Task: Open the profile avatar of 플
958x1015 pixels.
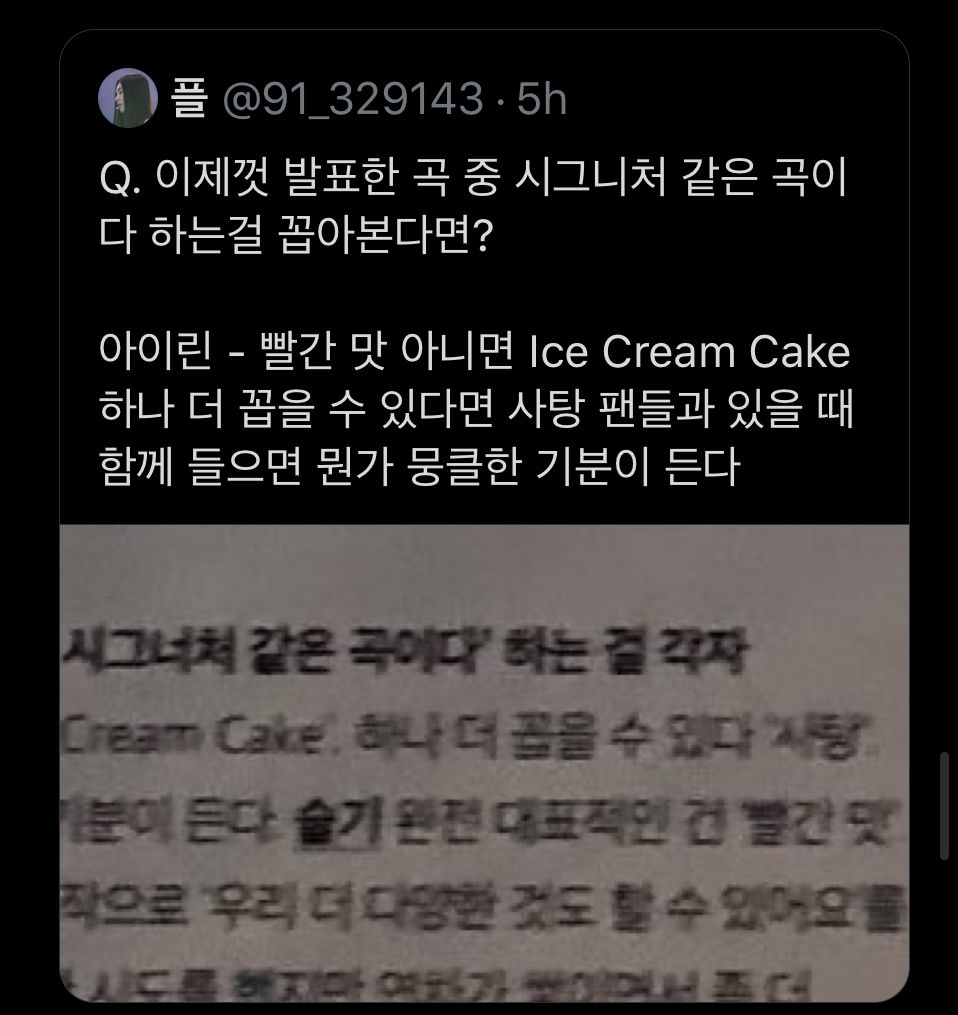Action: coord(127,99)
